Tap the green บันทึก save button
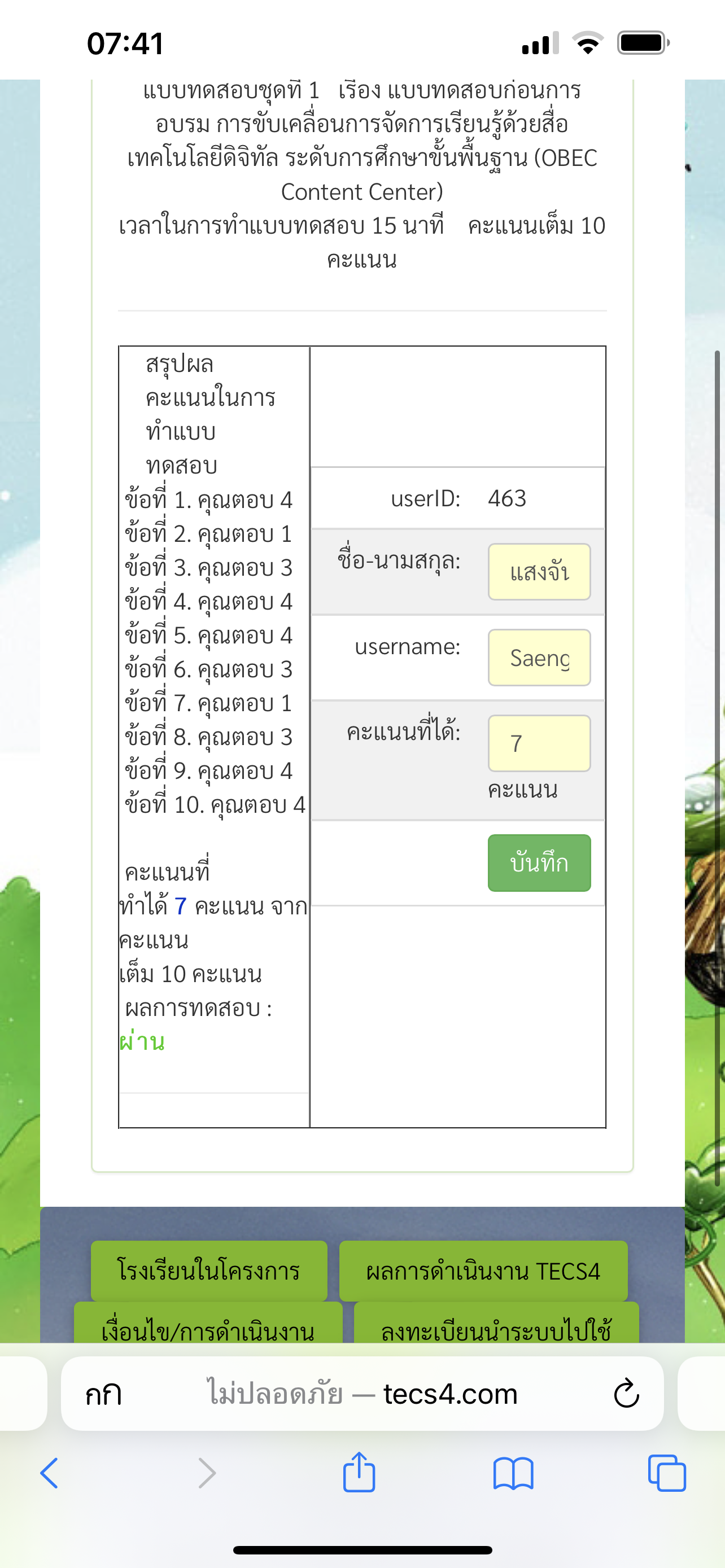 point(539,862)
